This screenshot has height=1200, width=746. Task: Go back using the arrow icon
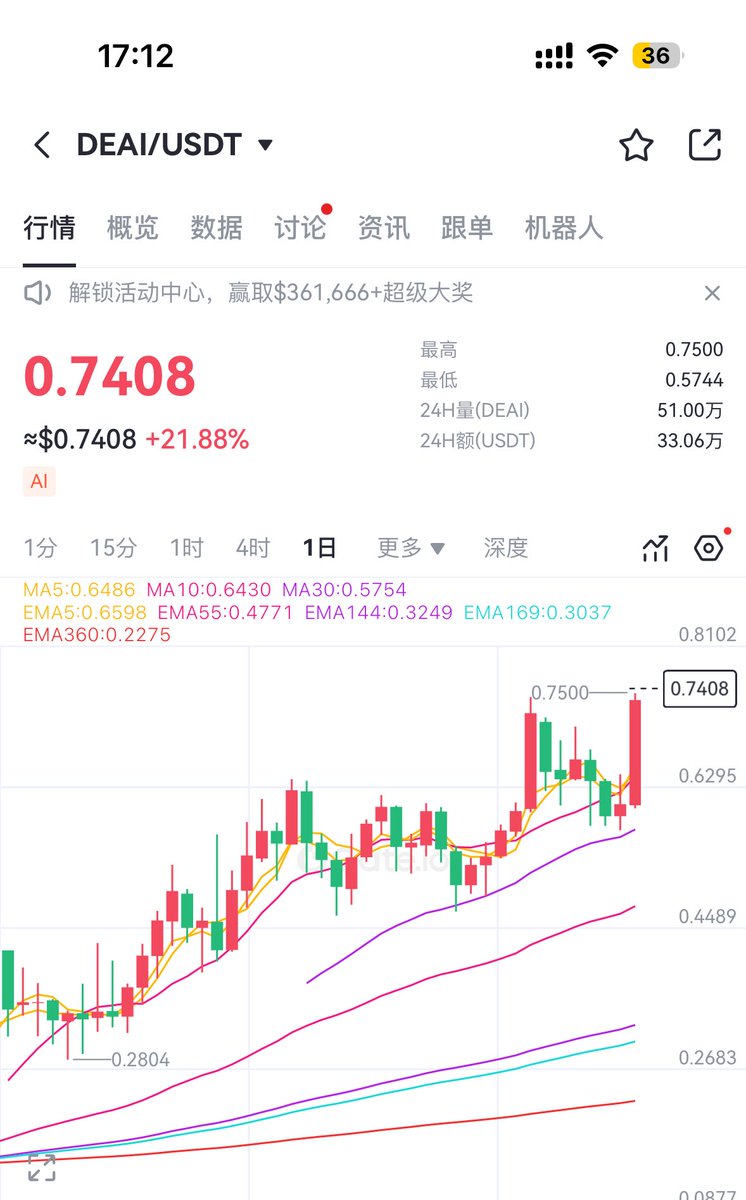click(42, 146)
